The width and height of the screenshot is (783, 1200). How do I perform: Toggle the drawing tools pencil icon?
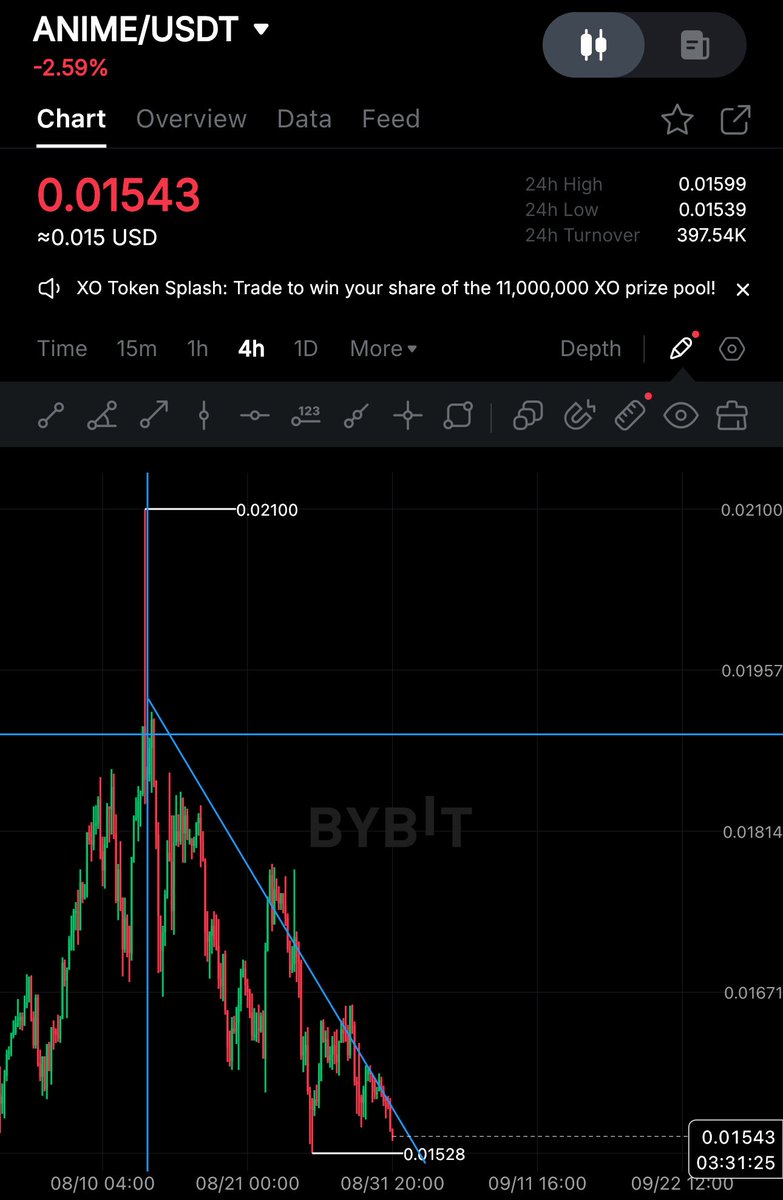(x=681, y=349)
